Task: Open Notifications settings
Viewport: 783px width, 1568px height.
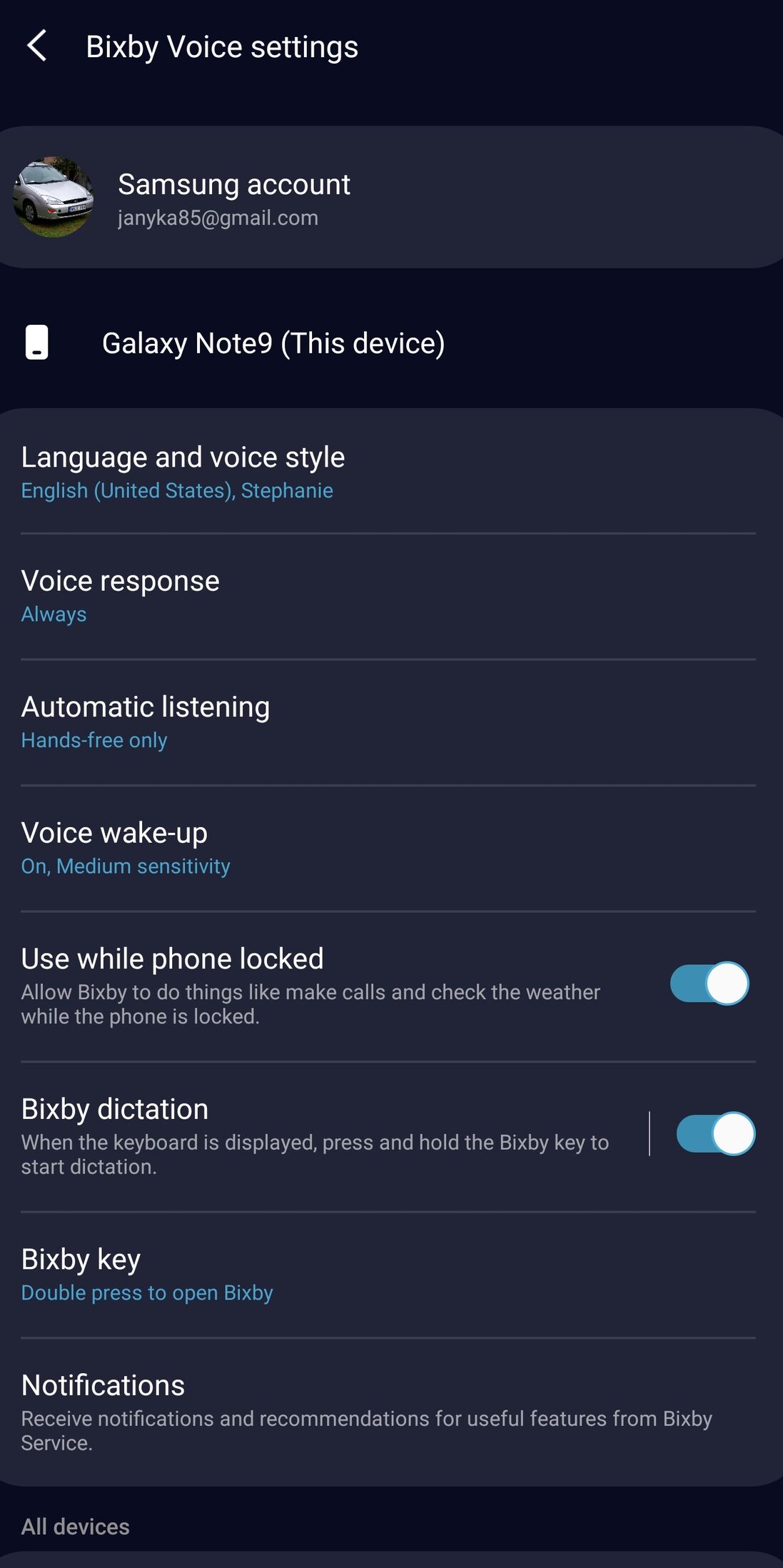Action: click(391, 1412)
